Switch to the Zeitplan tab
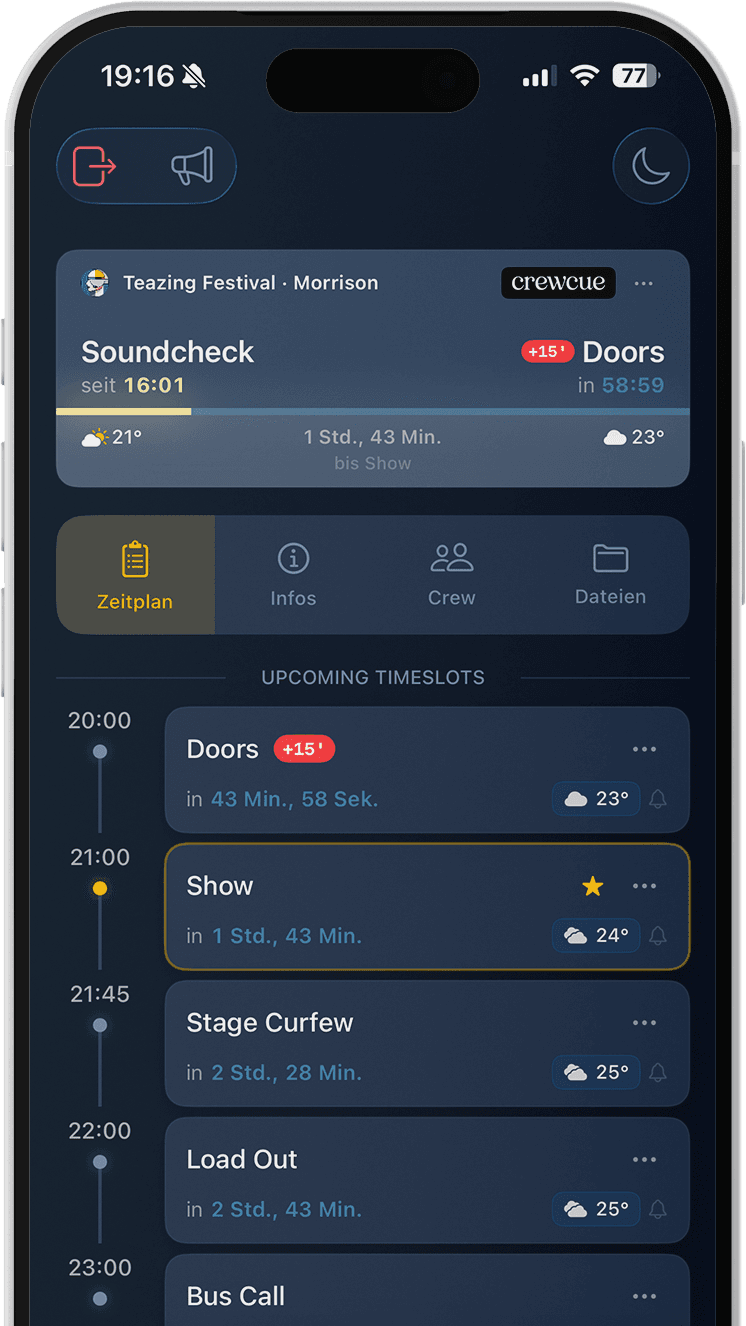The height and width of the screenshot is (1326, 746). click(x=135, y=575)
